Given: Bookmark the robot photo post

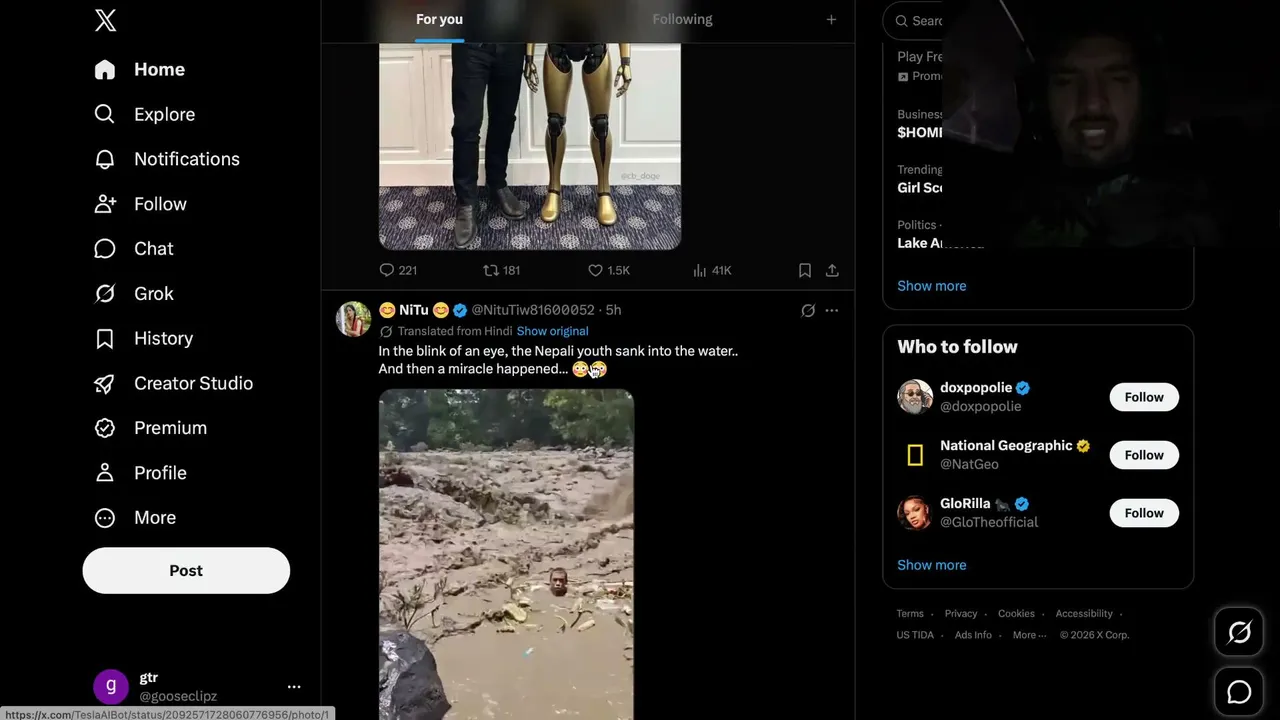Looking at the screenshot, I should click(805, 270).
